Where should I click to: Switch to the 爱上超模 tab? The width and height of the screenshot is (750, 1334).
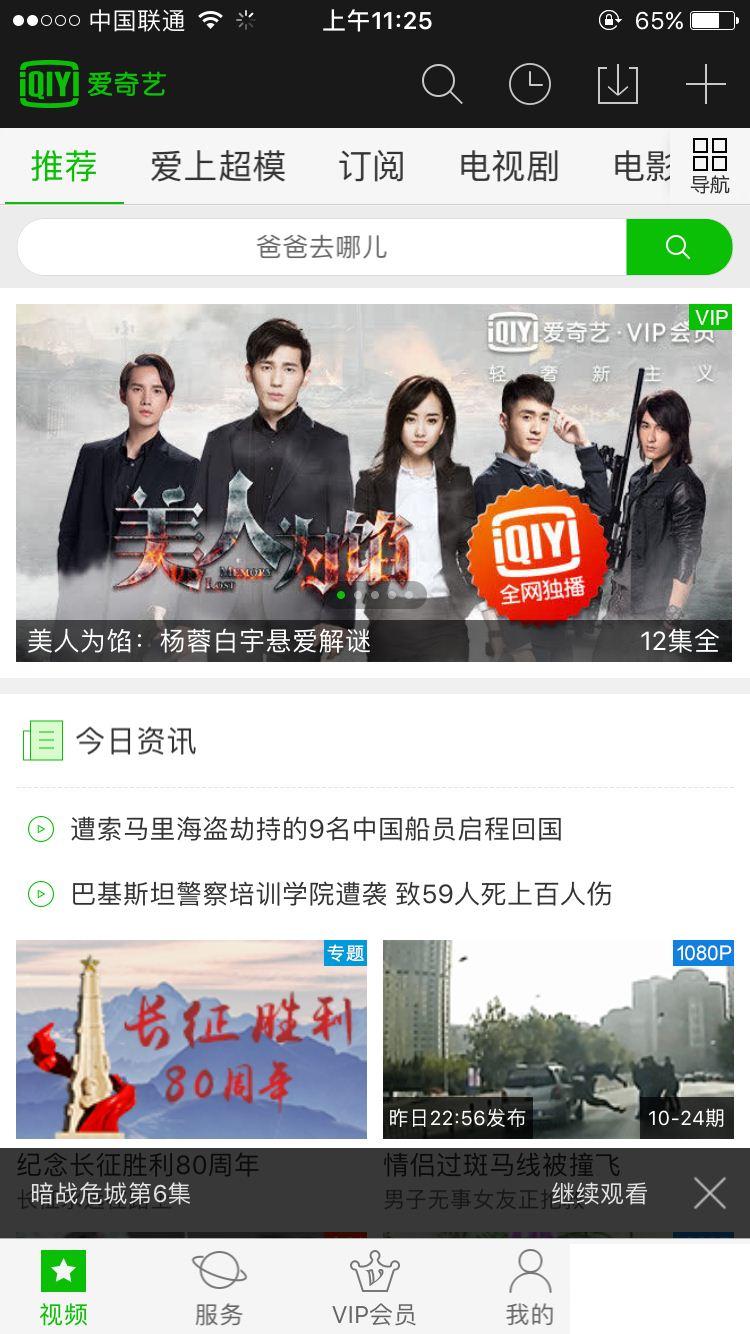(218, 166)
